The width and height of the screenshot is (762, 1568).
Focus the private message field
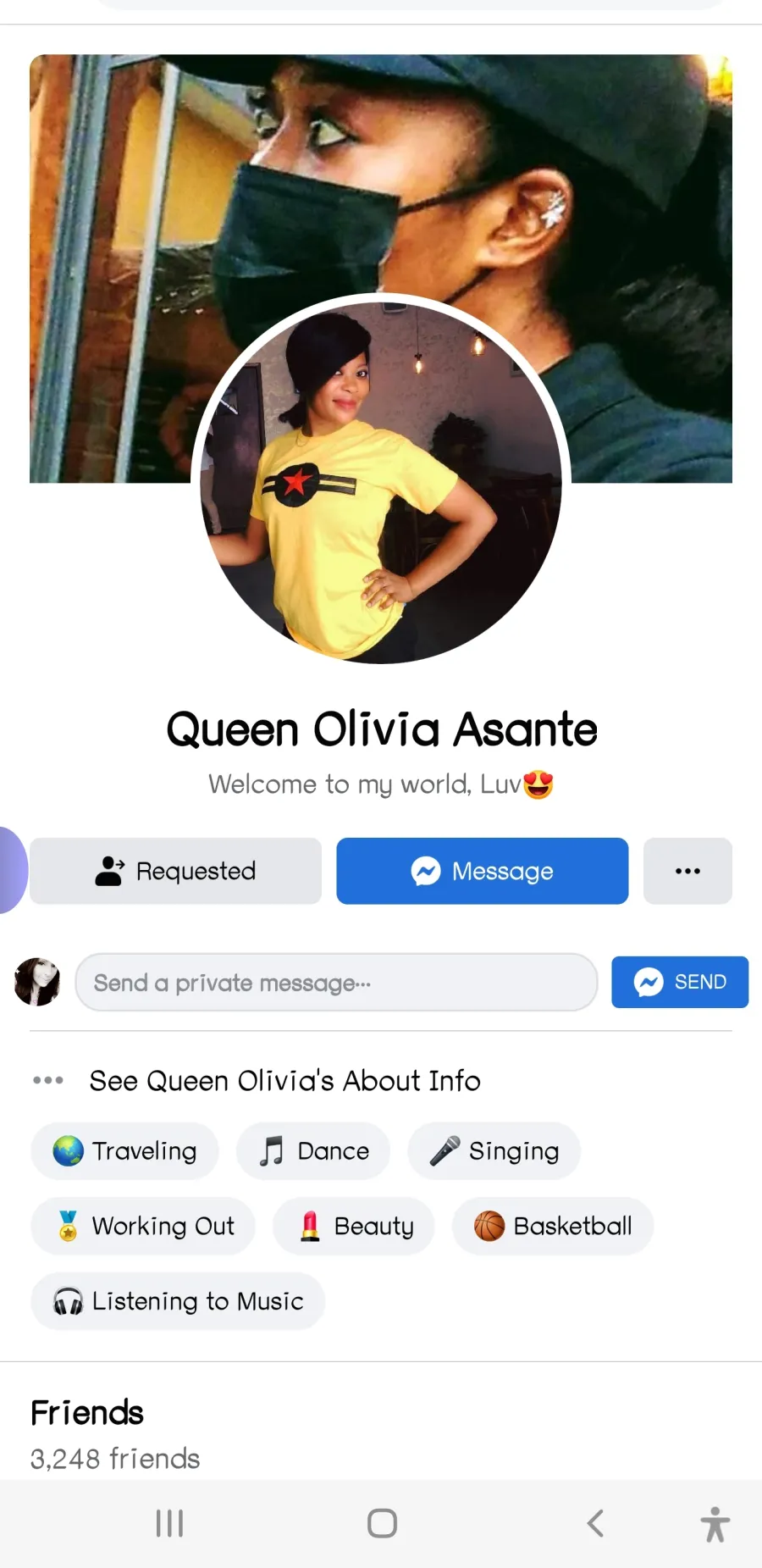coord(336,983)
